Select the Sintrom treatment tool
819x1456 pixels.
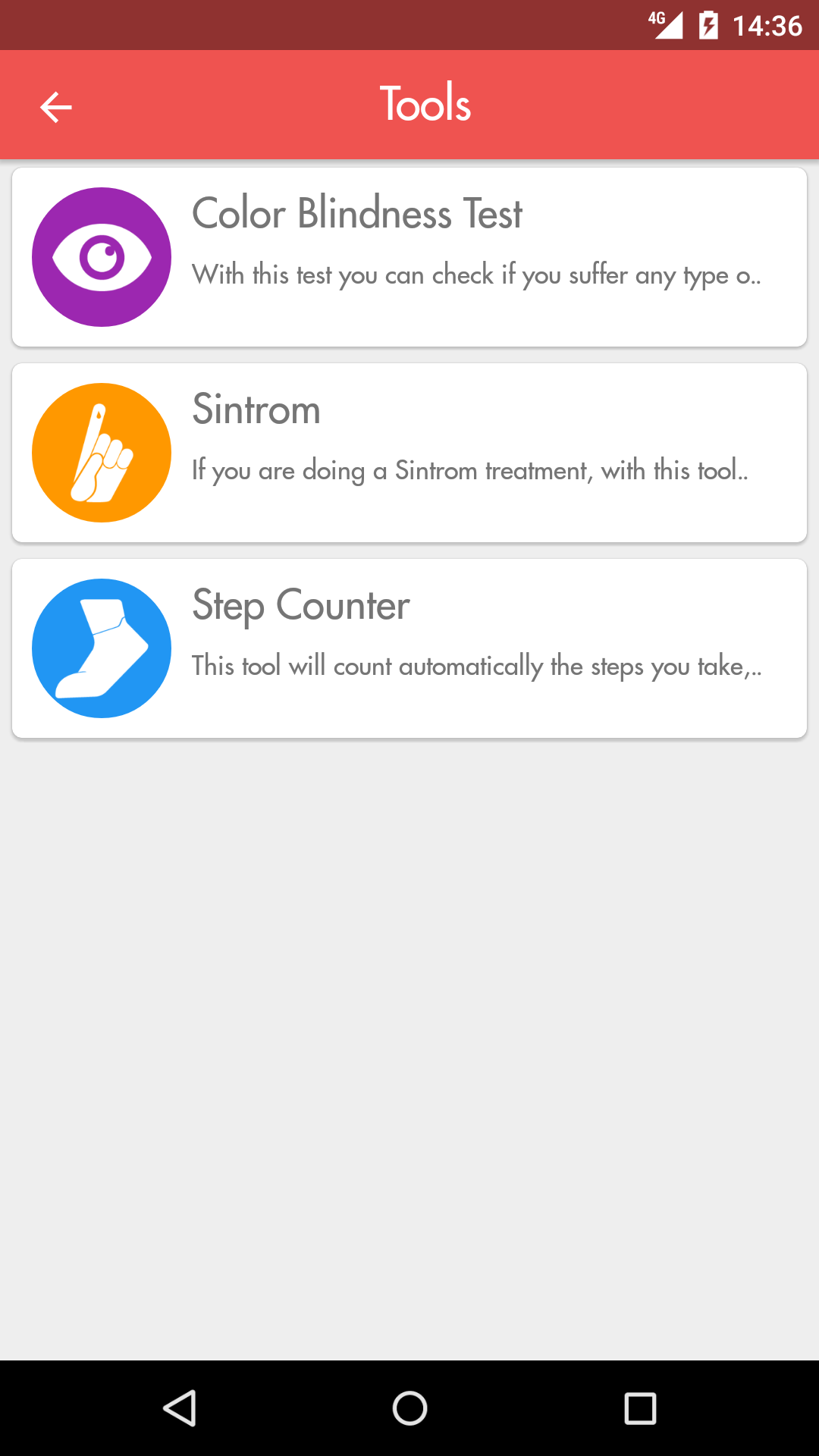(x=409, y=453)
